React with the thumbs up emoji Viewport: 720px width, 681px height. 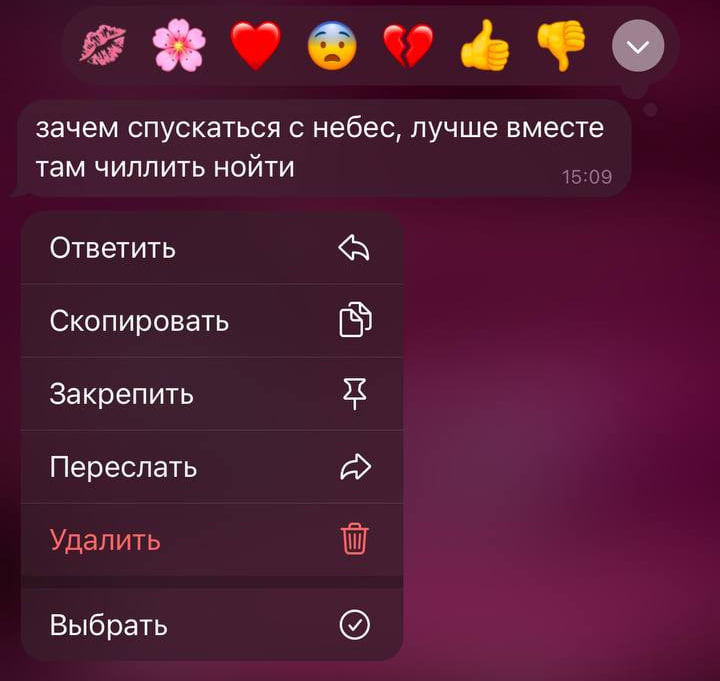(x=485, y=46)
